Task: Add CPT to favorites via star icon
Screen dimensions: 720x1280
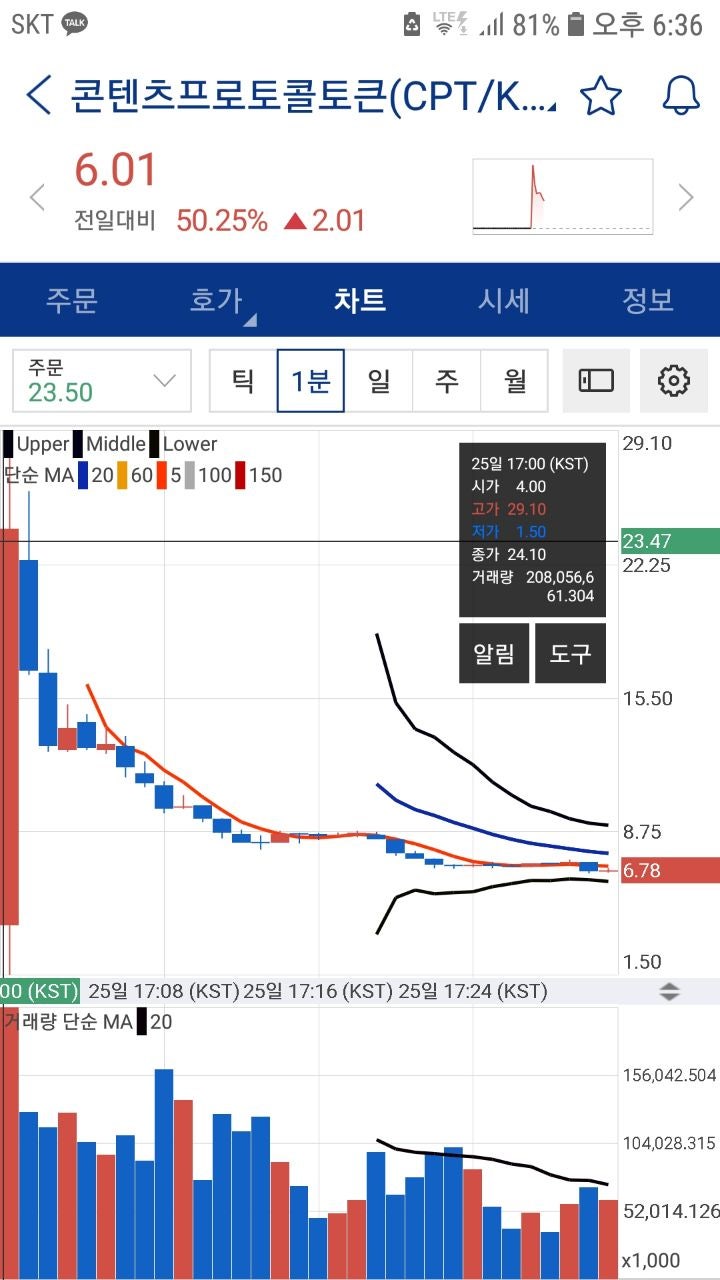Action: (x=600, y=95)
